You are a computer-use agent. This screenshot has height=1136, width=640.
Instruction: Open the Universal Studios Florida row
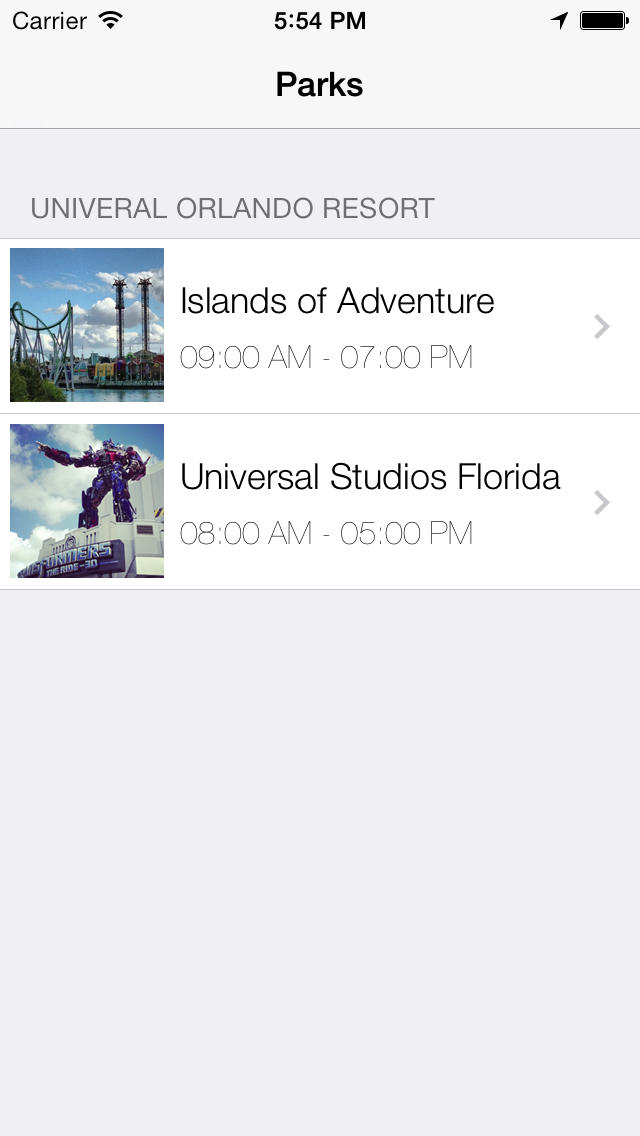pos(320,502)
